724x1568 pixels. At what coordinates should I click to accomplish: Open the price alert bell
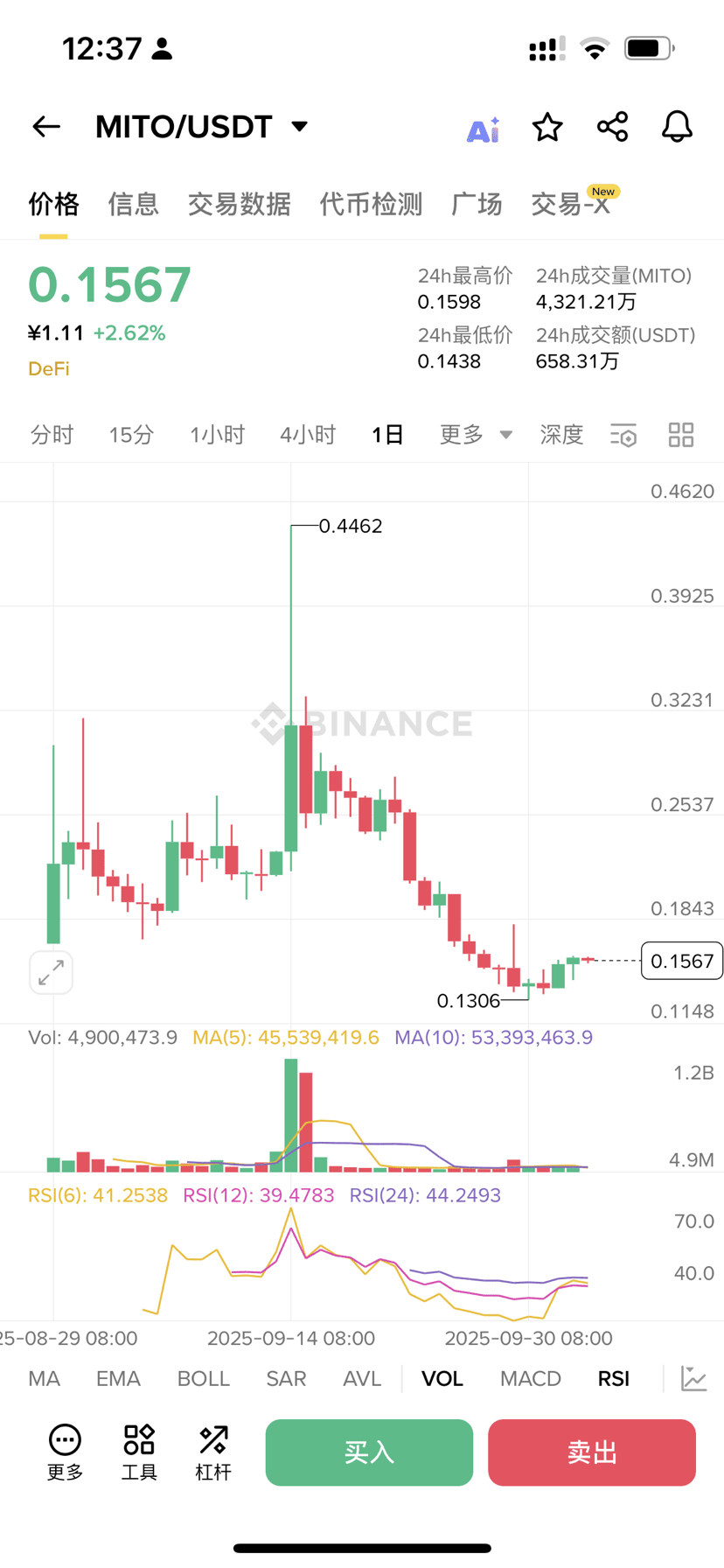(677, 127)
